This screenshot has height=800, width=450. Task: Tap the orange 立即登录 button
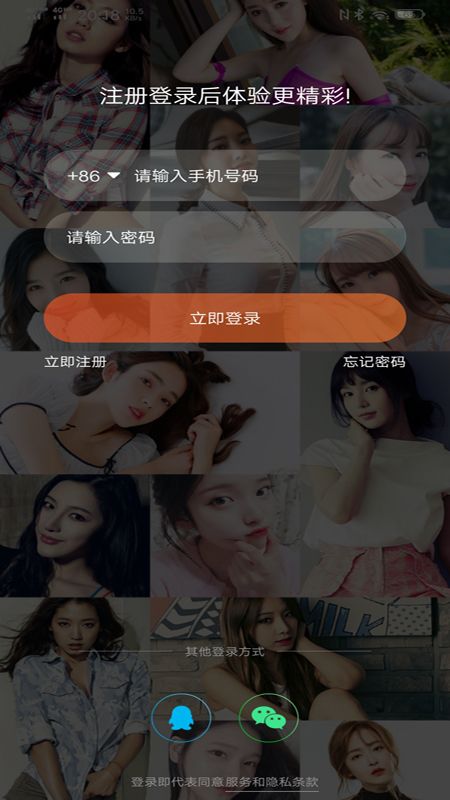tap(224, 318)
